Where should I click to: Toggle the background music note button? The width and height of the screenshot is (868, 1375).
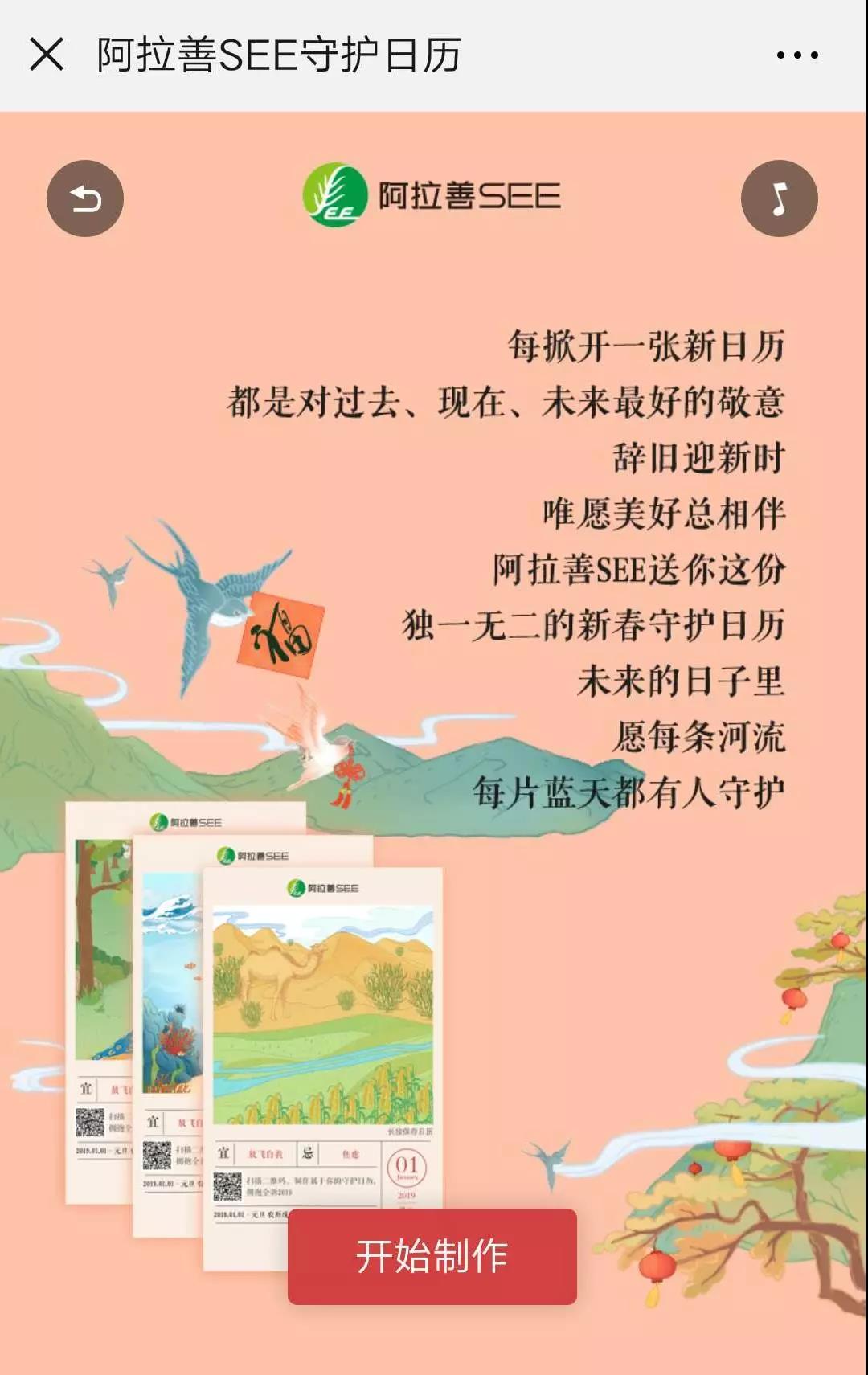[x=779, y=198]
